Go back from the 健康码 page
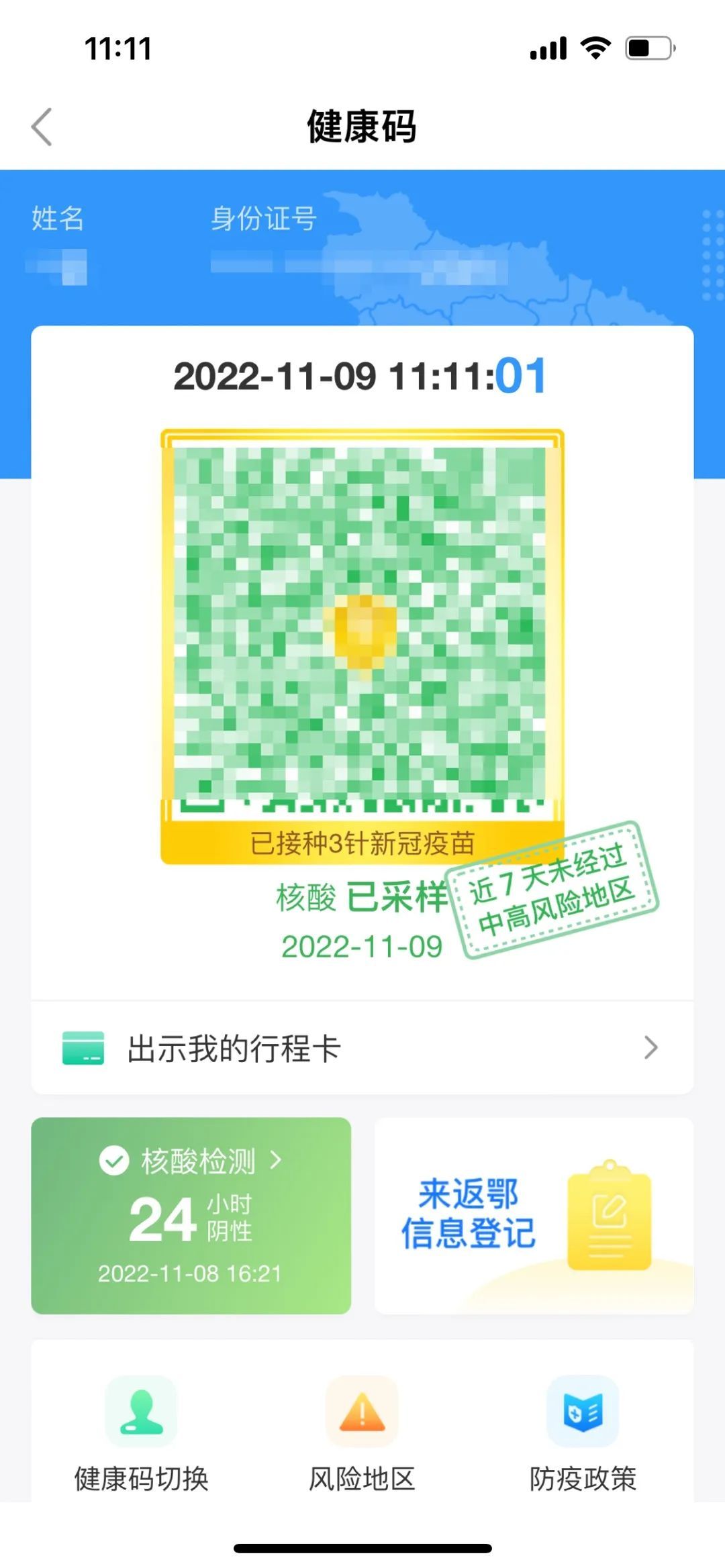Viewport: 725px width, 1568px height. [x=42, y=127]
